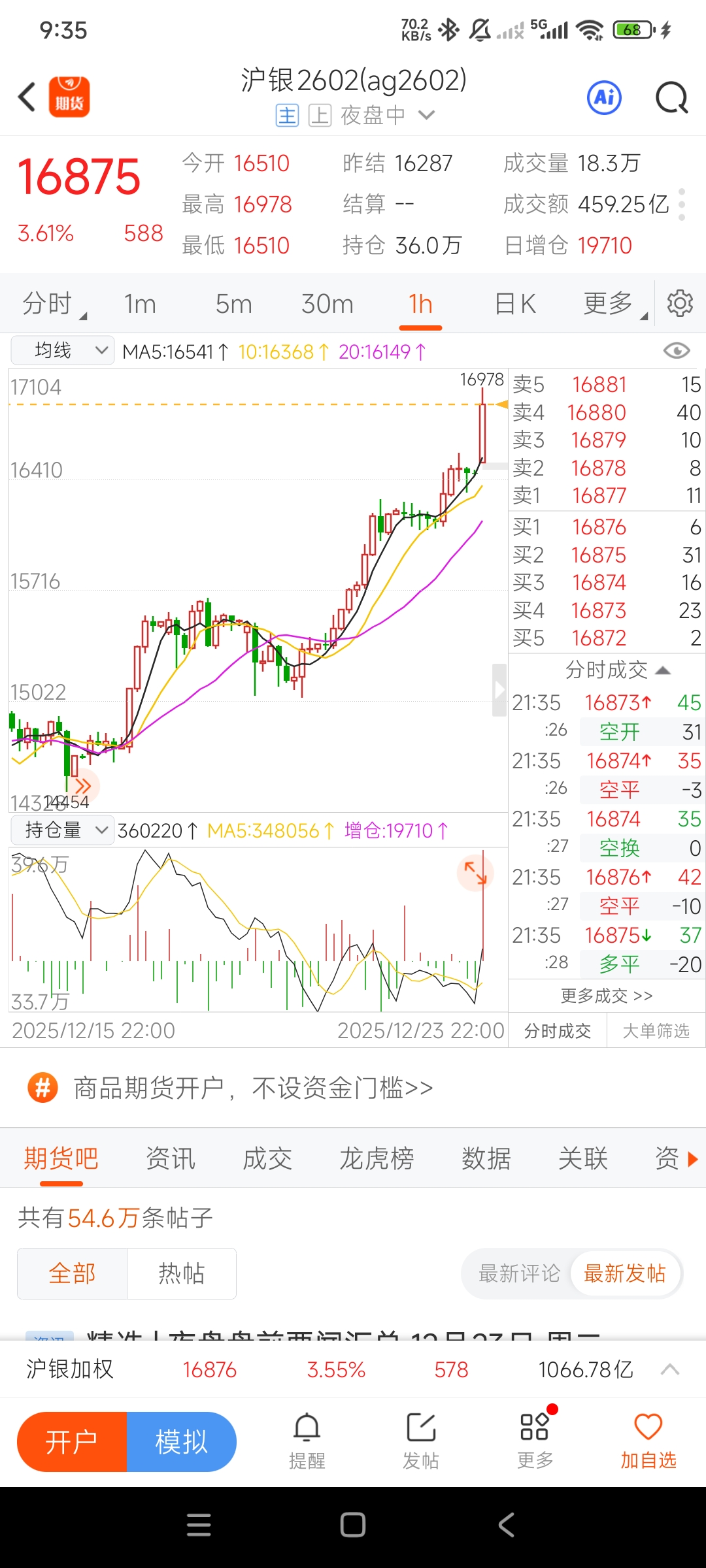Open 商品期货开户 promotion link
The width and height of the screenshot is (706, 1568).
[x=253, y=1088]
